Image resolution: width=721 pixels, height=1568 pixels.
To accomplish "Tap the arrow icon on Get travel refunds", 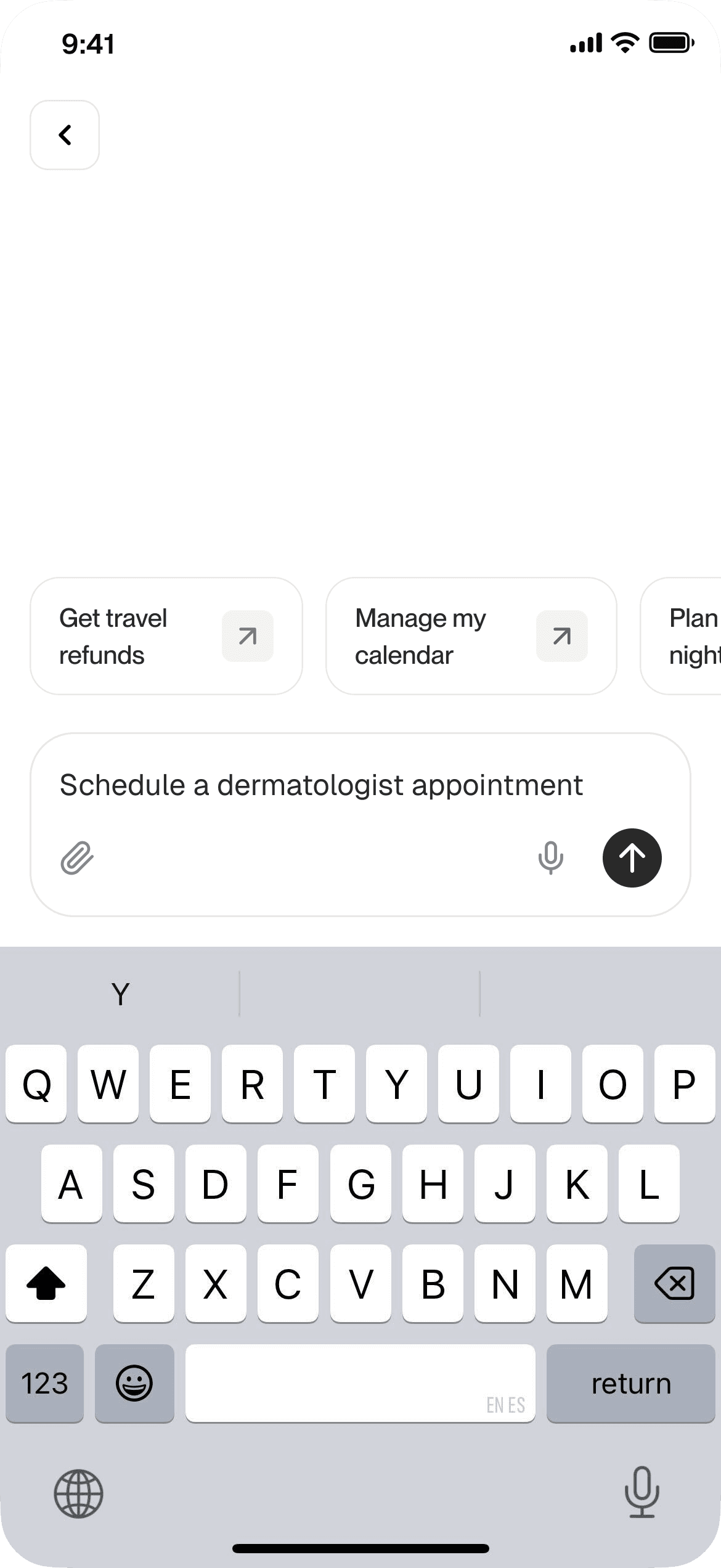I will point(248,636).
